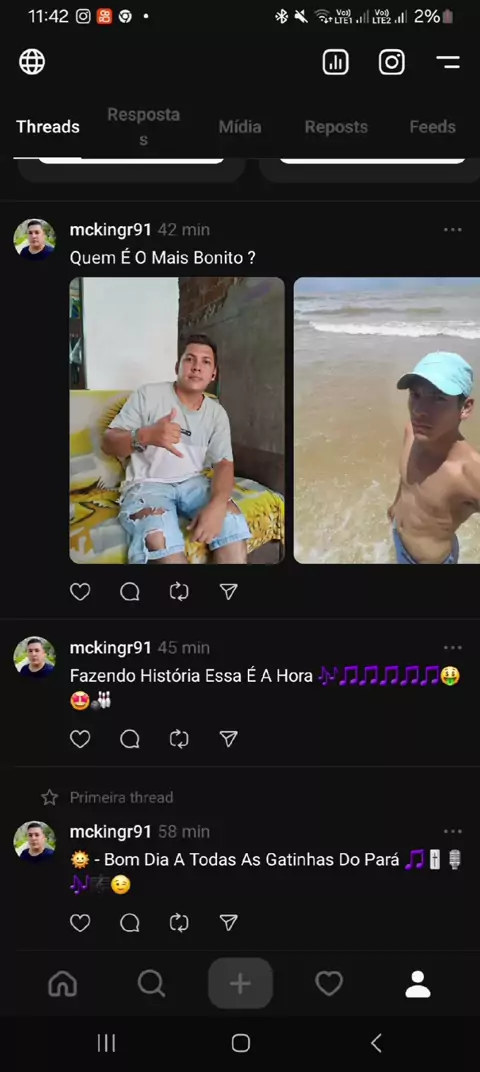The image size is (480, 1072).
Task: Switch to the Mídia tab
Action: [240, 126]
